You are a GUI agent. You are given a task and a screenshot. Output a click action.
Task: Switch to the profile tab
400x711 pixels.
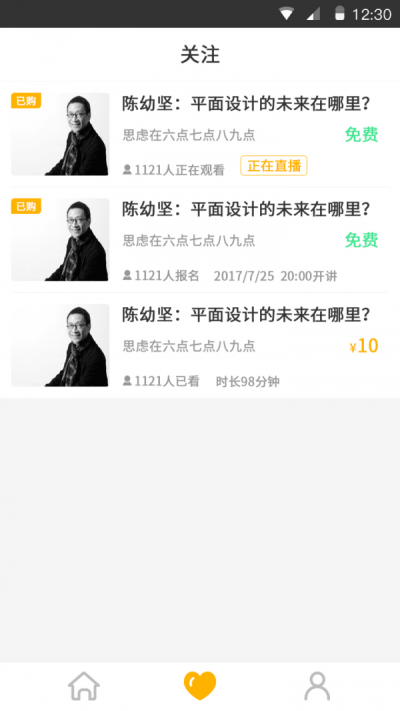point(317,686)
